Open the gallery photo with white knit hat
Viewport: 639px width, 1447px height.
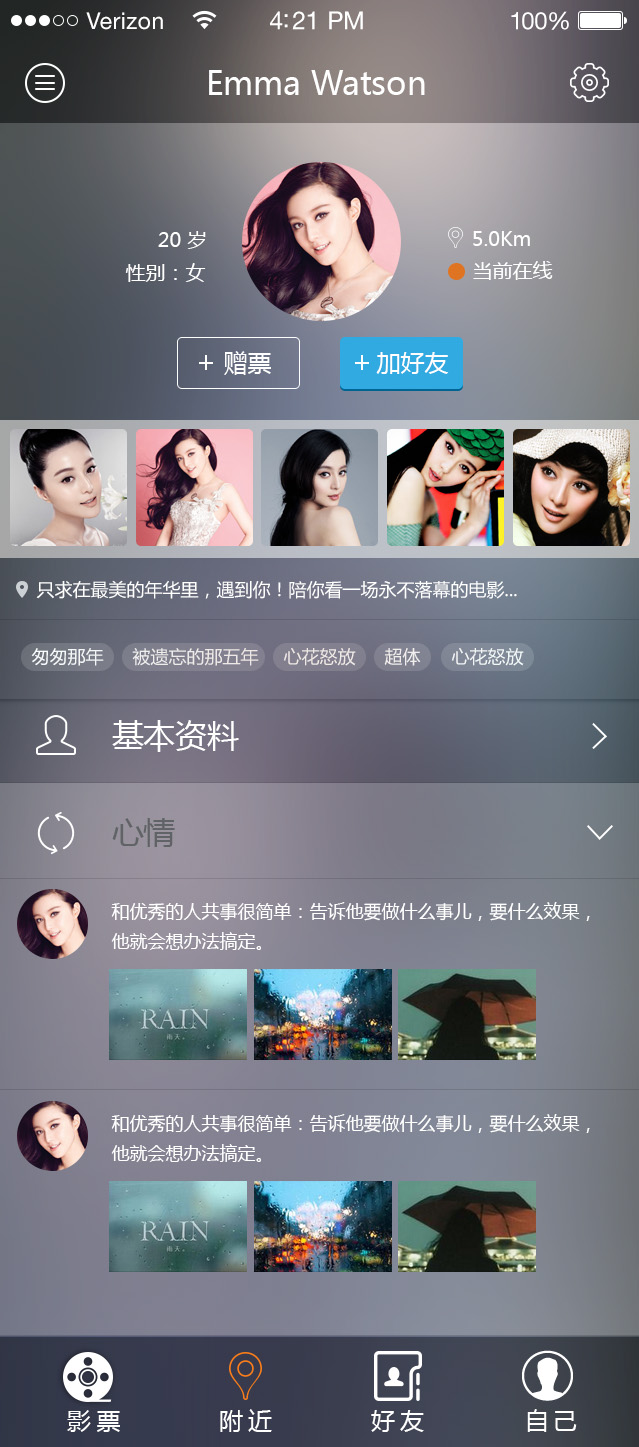click(x=571, y=488)
